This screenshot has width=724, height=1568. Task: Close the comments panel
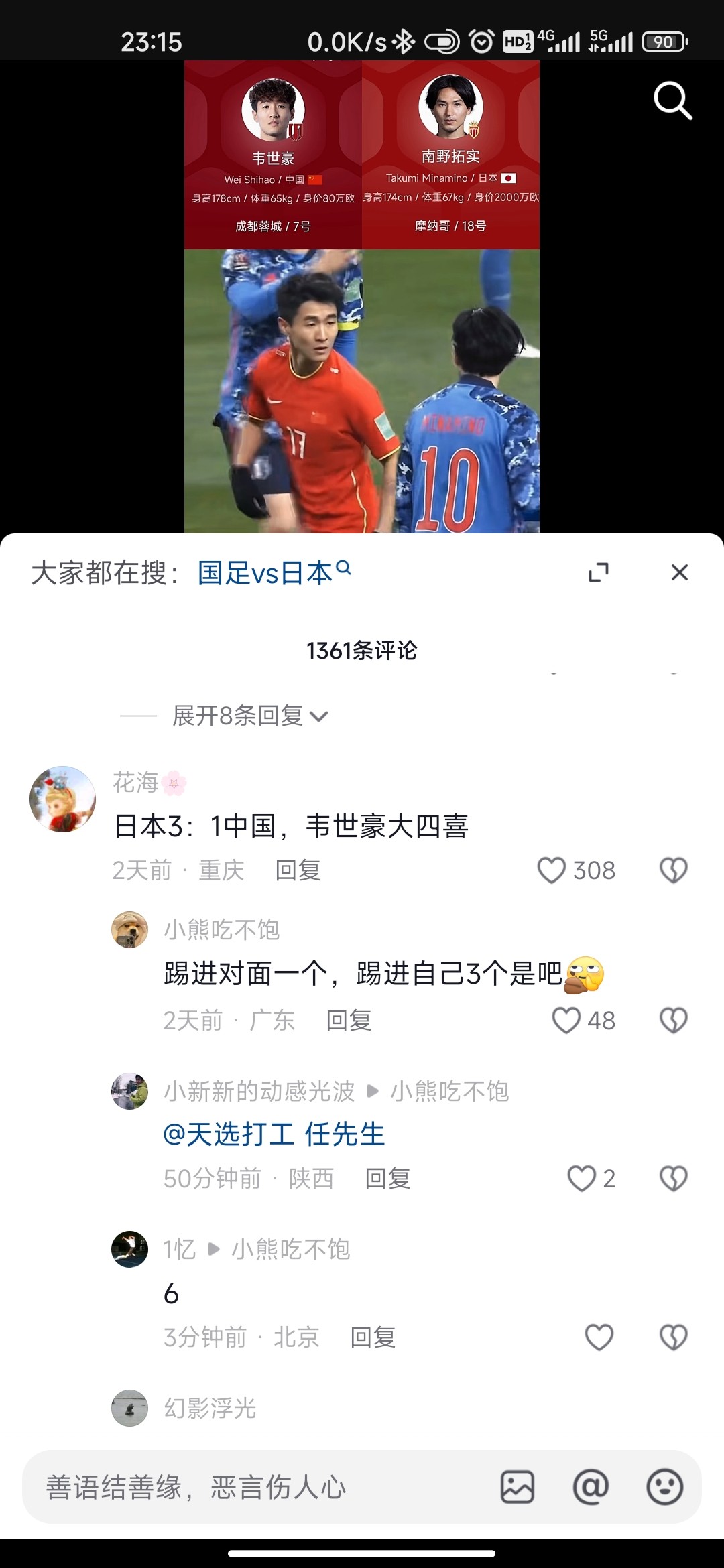click(679, 572)
